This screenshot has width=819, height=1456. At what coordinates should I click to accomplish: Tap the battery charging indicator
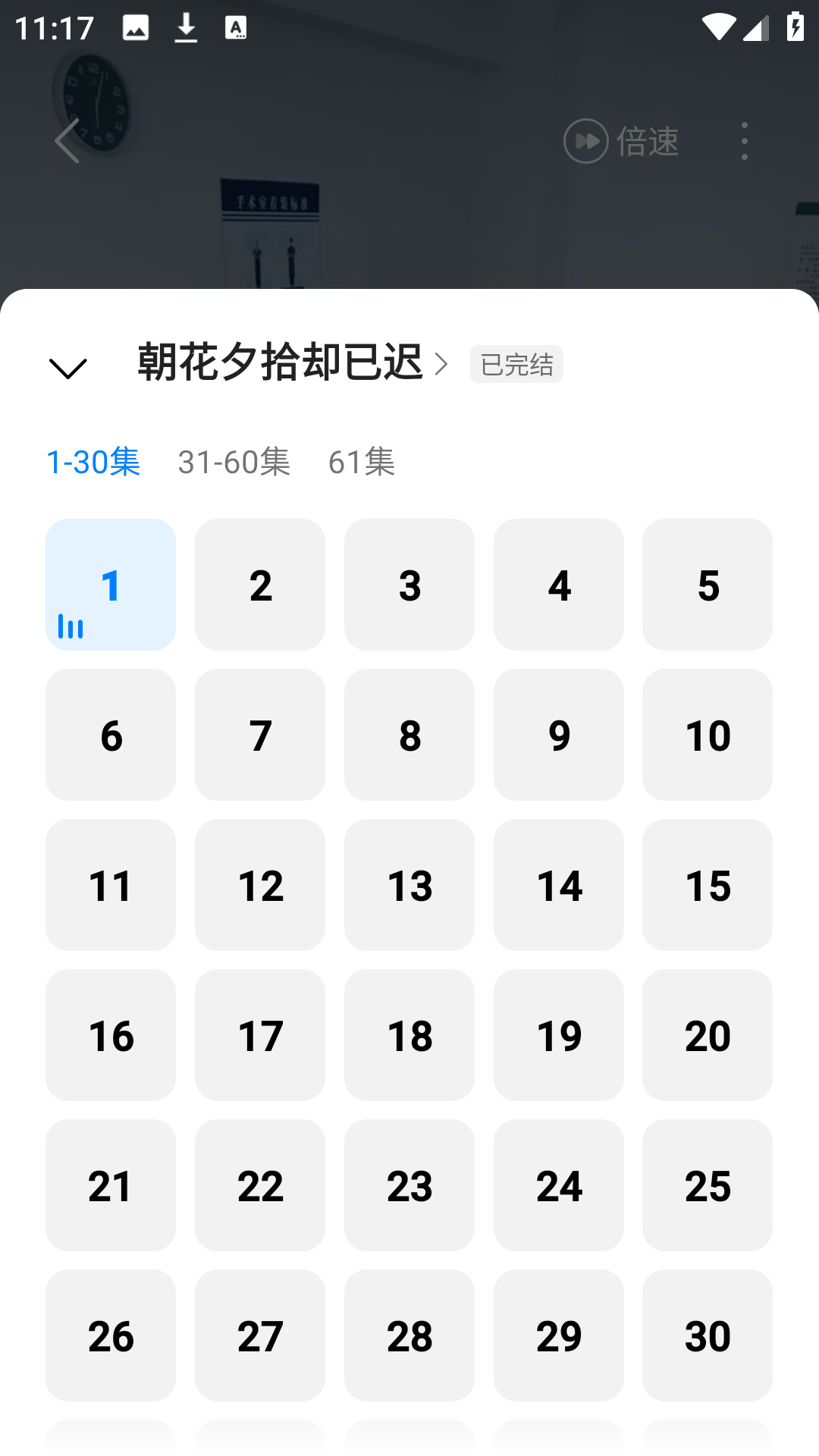[x=795, y=27]
